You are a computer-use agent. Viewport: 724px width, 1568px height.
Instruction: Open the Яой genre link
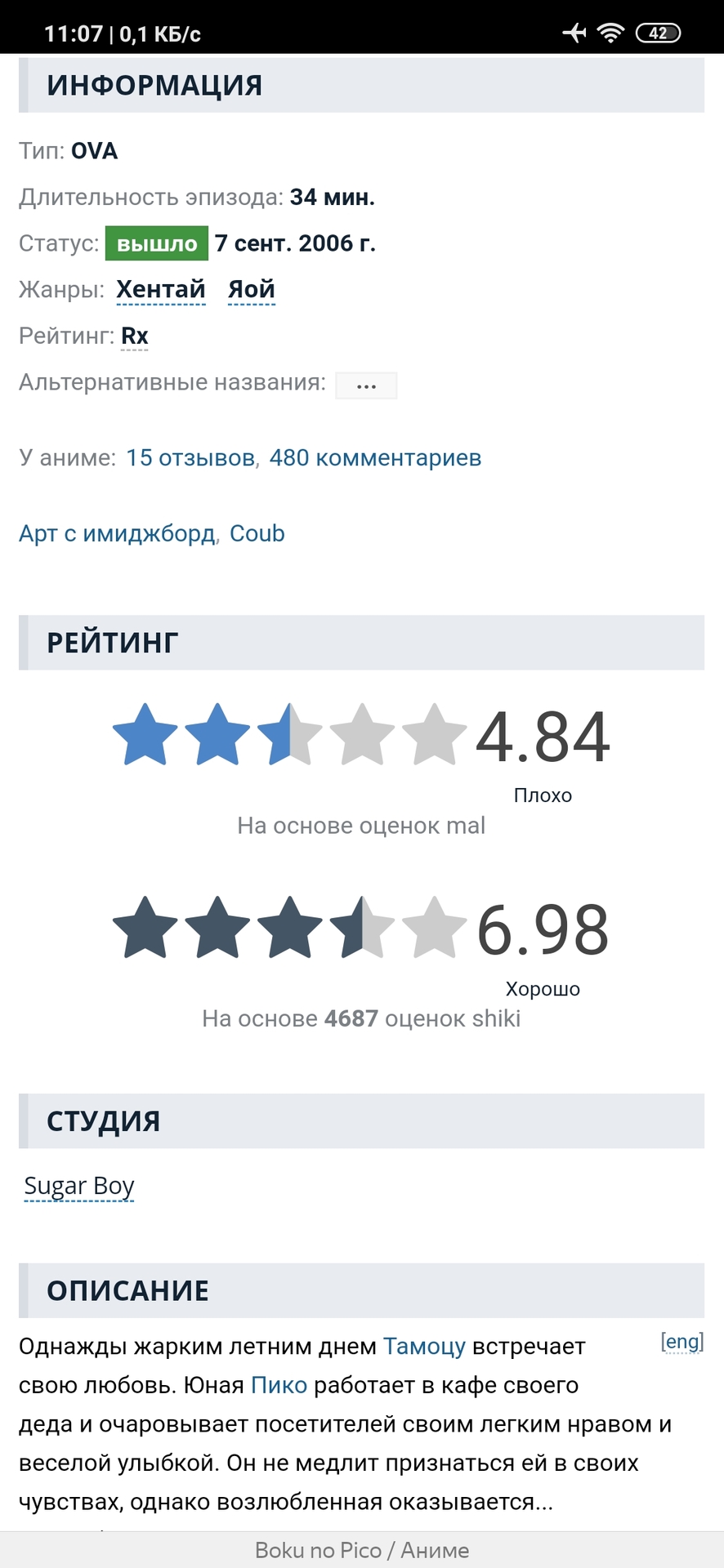[251, 289]
